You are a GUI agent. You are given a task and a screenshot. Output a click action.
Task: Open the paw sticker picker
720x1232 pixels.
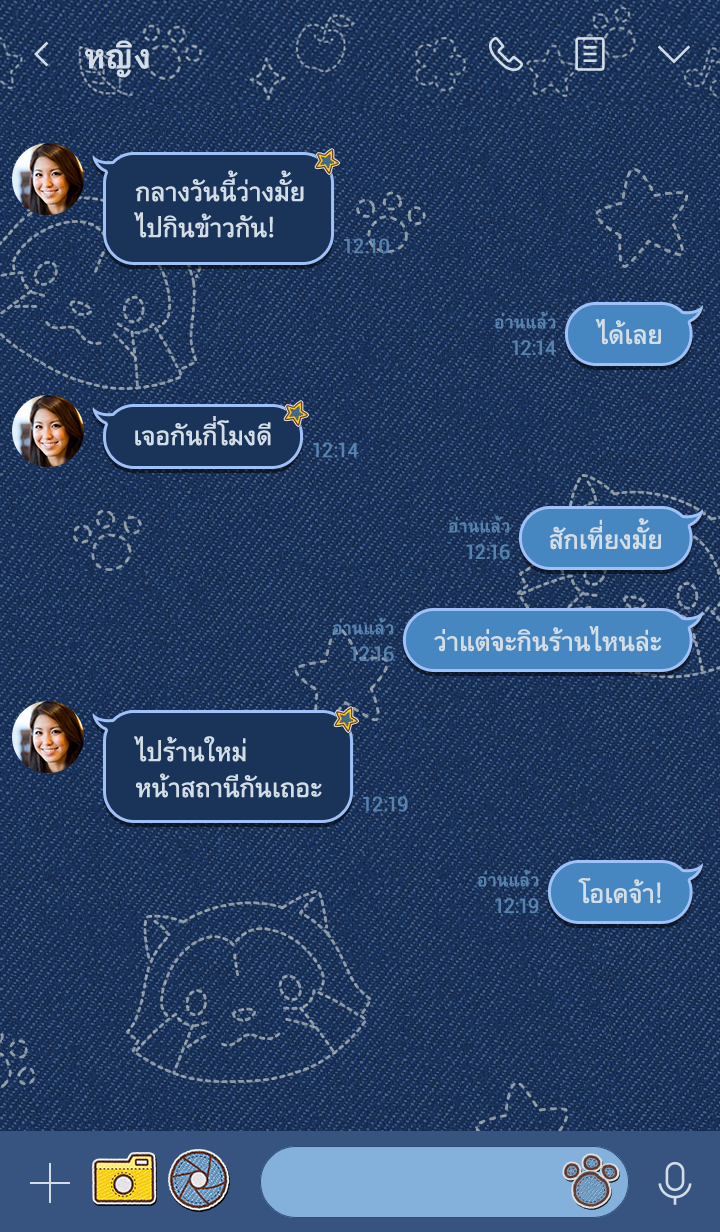click(x=591, y=1181)
